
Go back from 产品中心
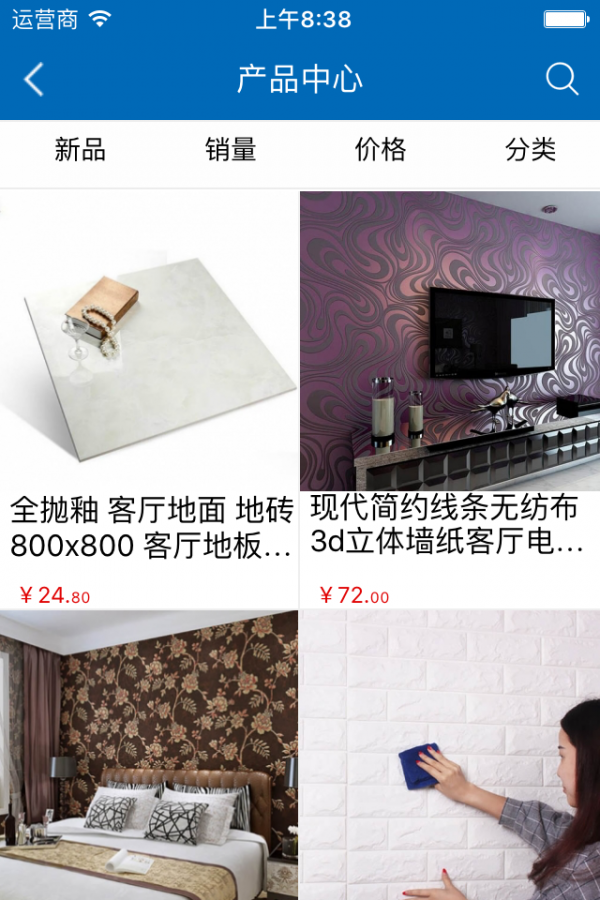(x=34, y=80)
